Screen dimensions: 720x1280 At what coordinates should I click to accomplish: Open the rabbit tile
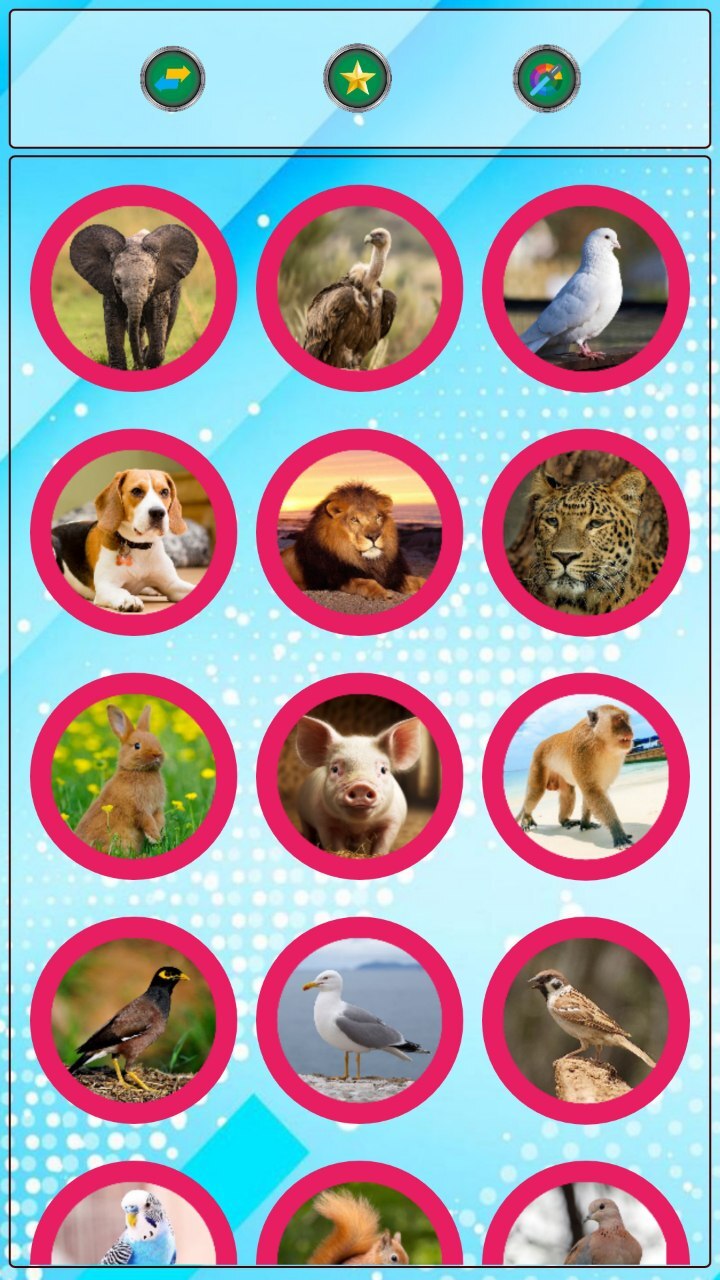[134, 776]
